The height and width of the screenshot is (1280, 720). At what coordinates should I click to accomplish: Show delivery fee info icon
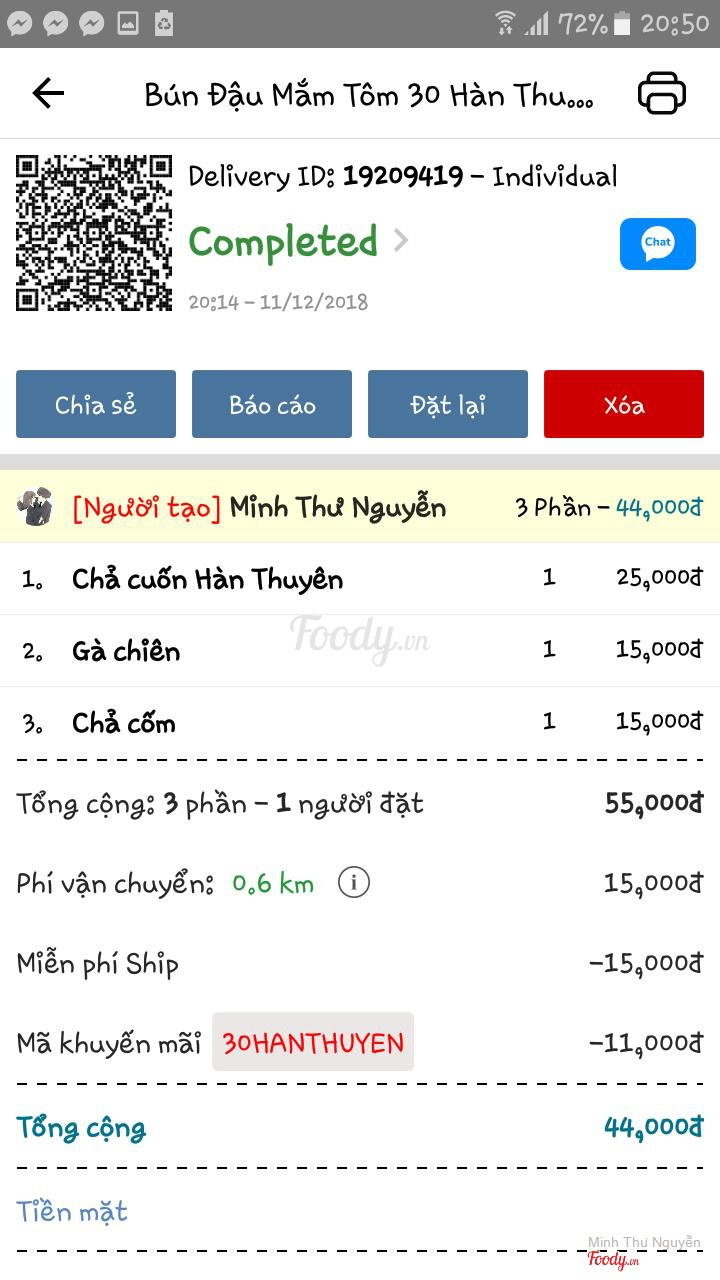(x=354, y=883)
